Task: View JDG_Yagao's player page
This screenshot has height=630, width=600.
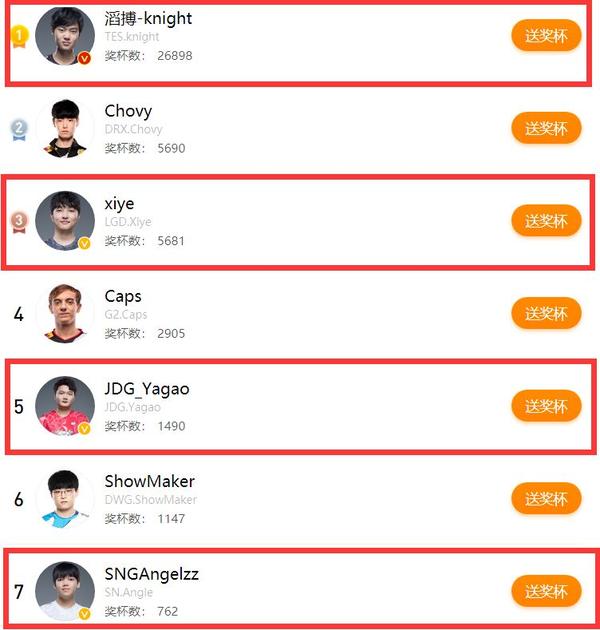Action: click(x=147, y=389)
